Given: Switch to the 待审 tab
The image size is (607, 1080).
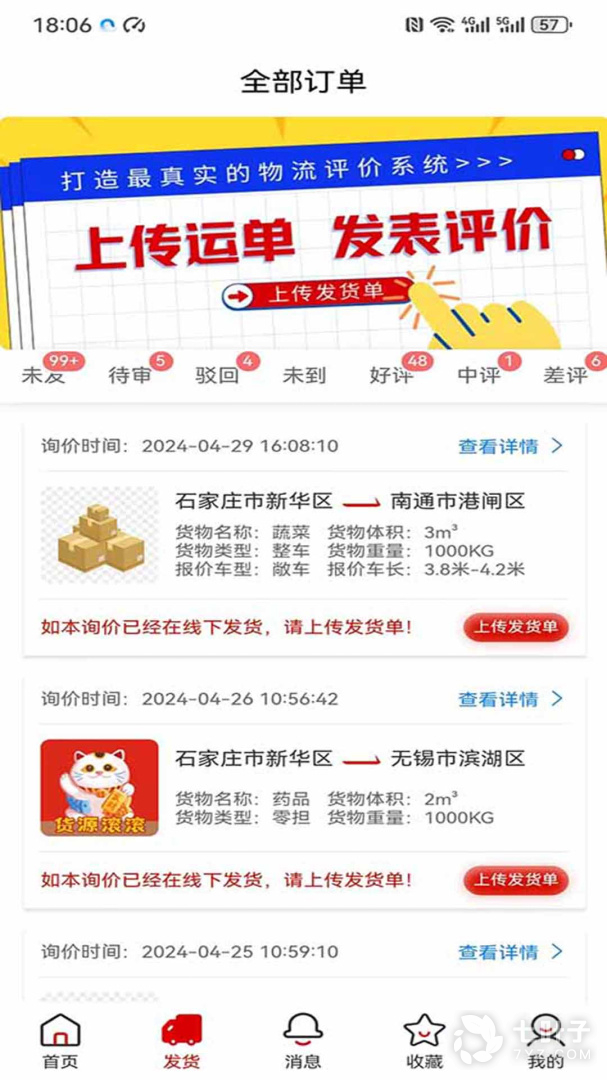Looking at the screenshot, I should (x=129, y=376).
